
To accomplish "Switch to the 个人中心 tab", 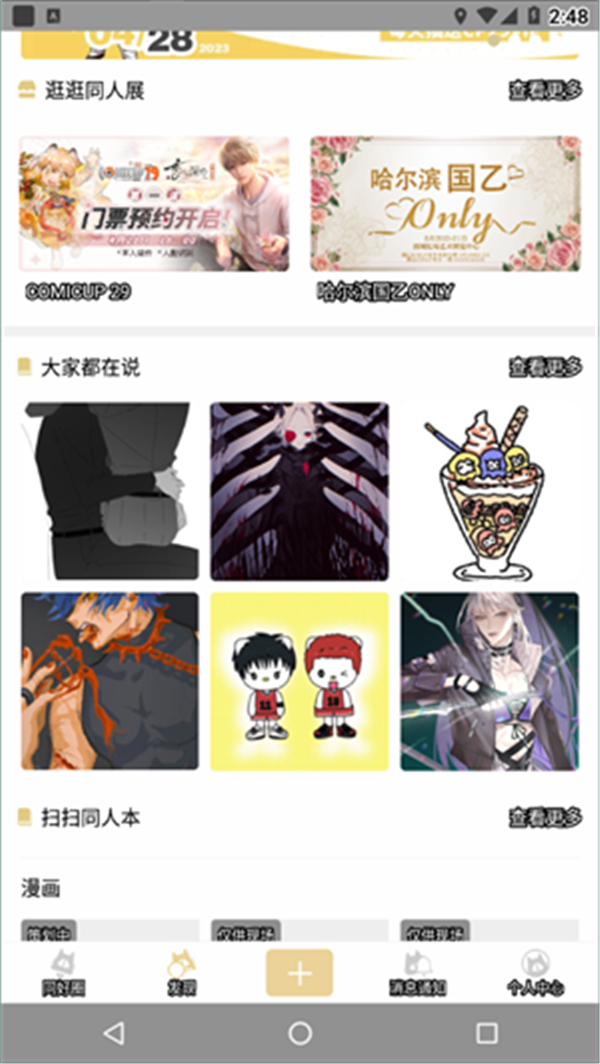I will (x=535, y=974).
